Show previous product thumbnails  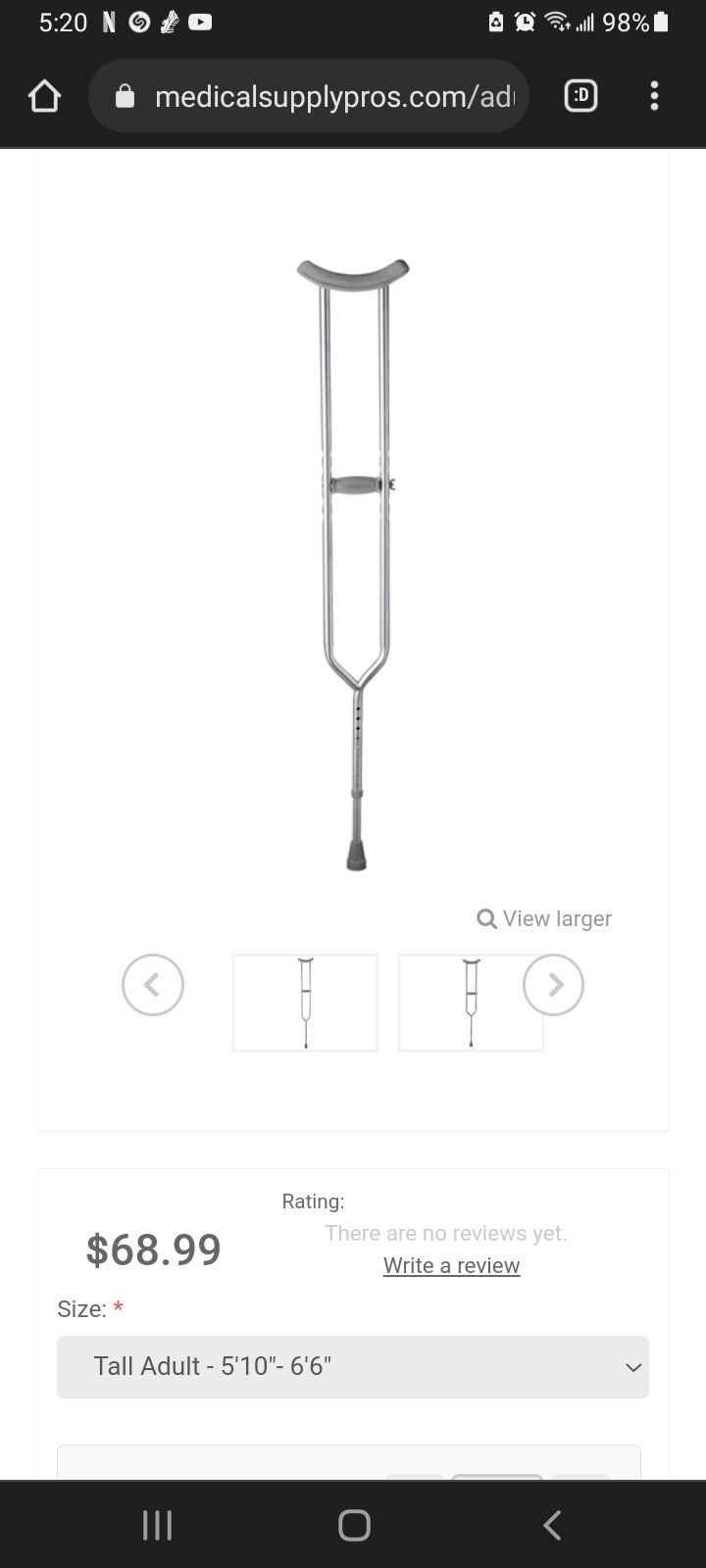(153, 985)
